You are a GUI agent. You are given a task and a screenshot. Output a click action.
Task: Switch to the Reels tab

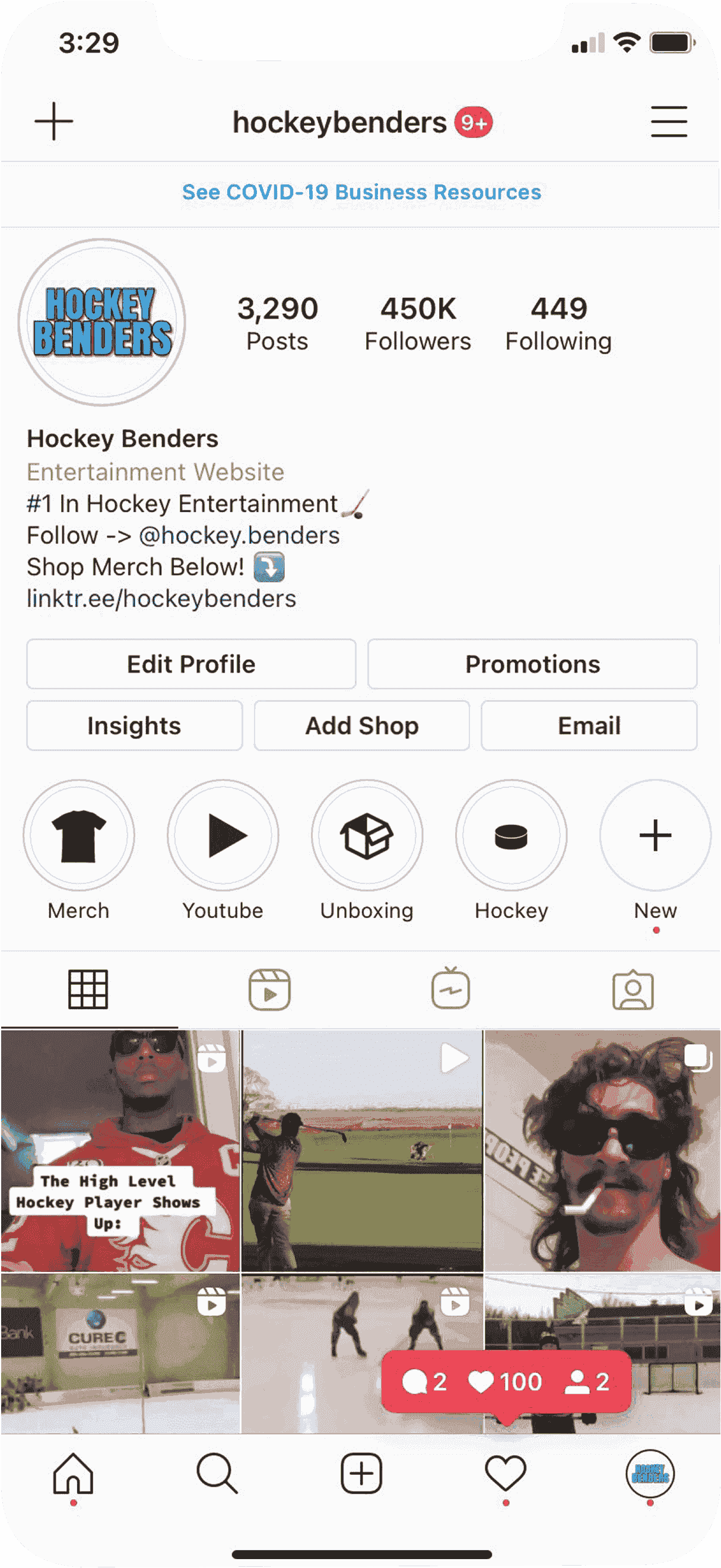[x=270, y=990]
